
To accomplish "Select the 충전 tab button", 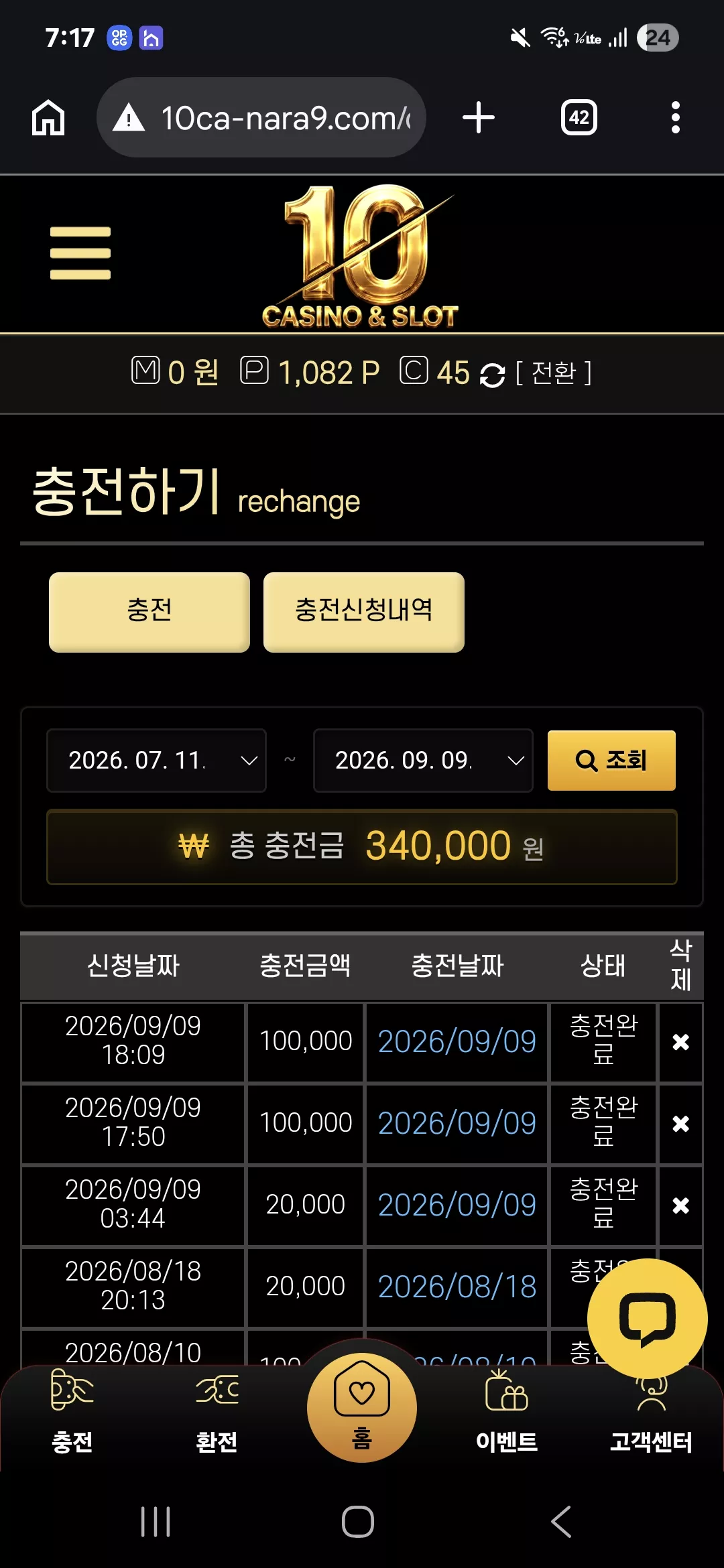I will [x=149, y=612].
